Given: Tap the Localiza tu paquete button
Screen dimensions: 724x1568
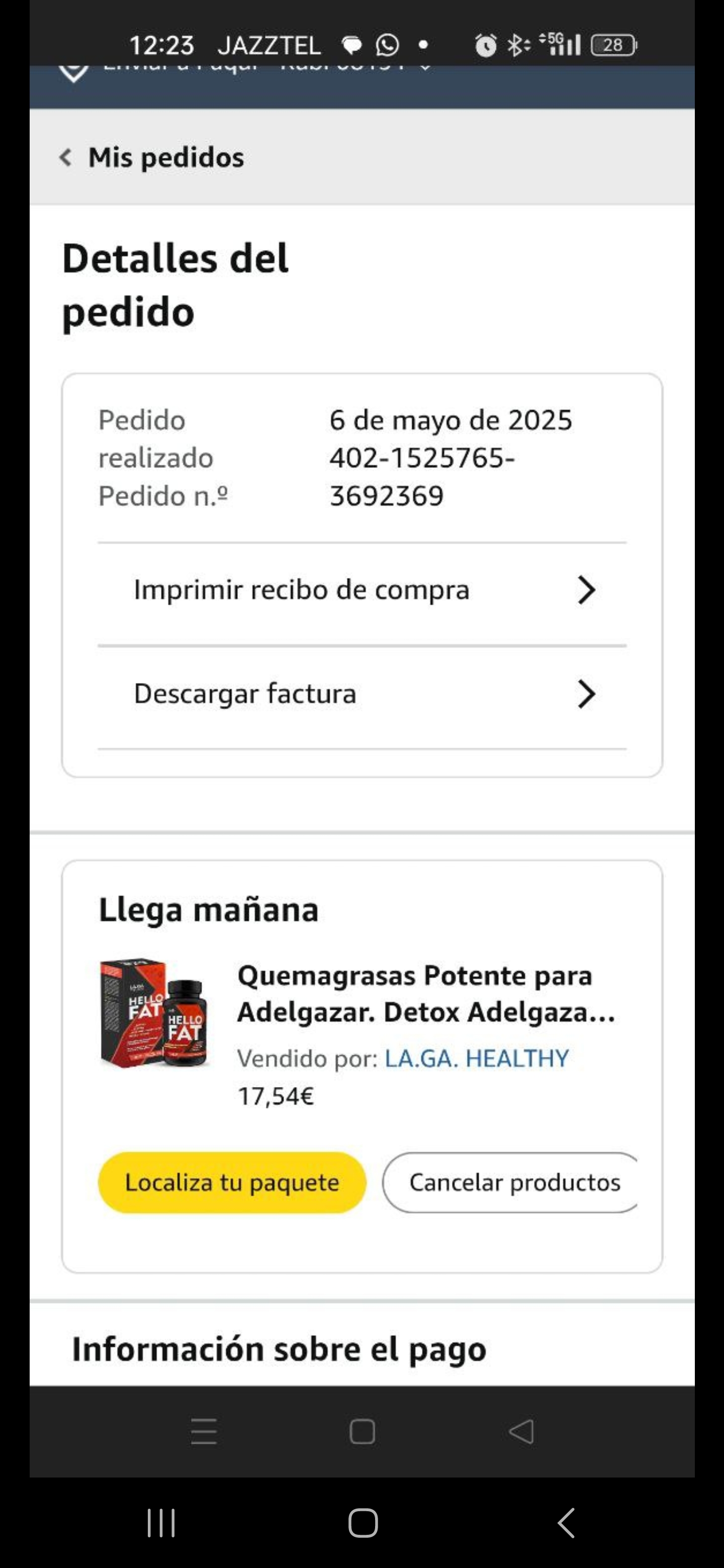Looking at the screenshot, I should click(x=232, y=1183).
